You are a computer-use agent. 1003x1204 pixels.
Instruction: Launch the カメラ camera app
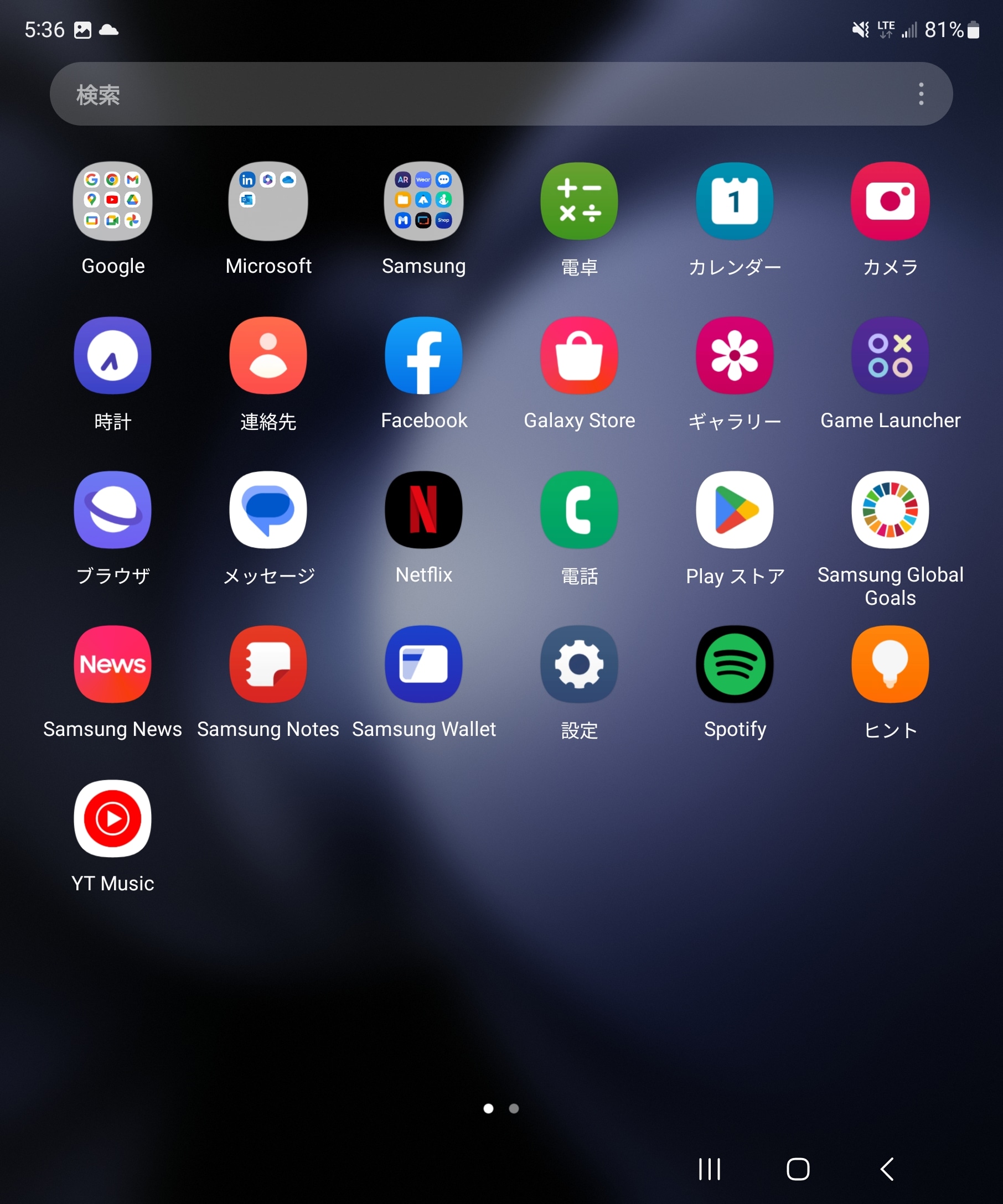coord(890,201)
